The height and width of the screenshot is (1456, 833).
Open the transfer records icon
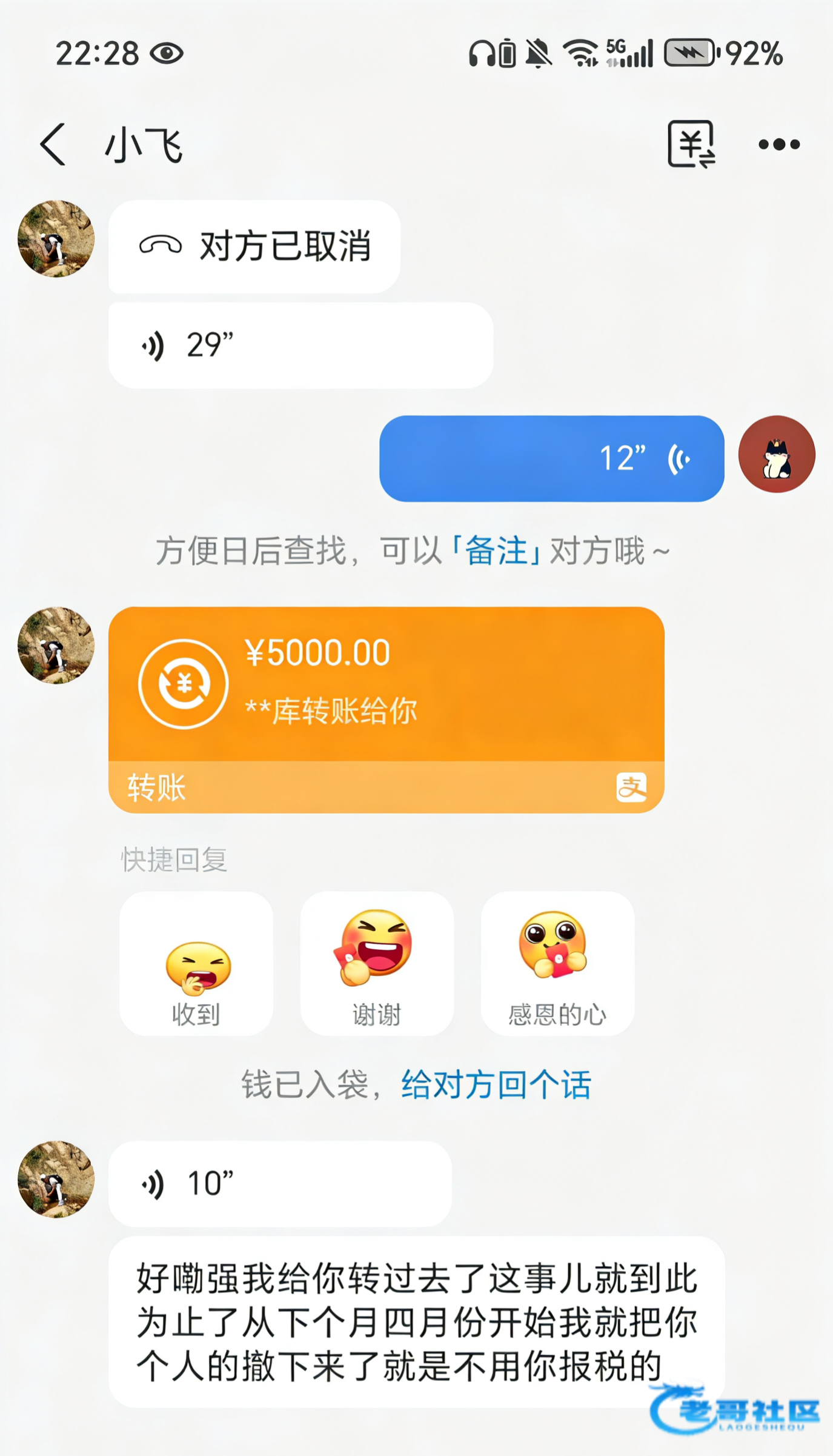691,144
